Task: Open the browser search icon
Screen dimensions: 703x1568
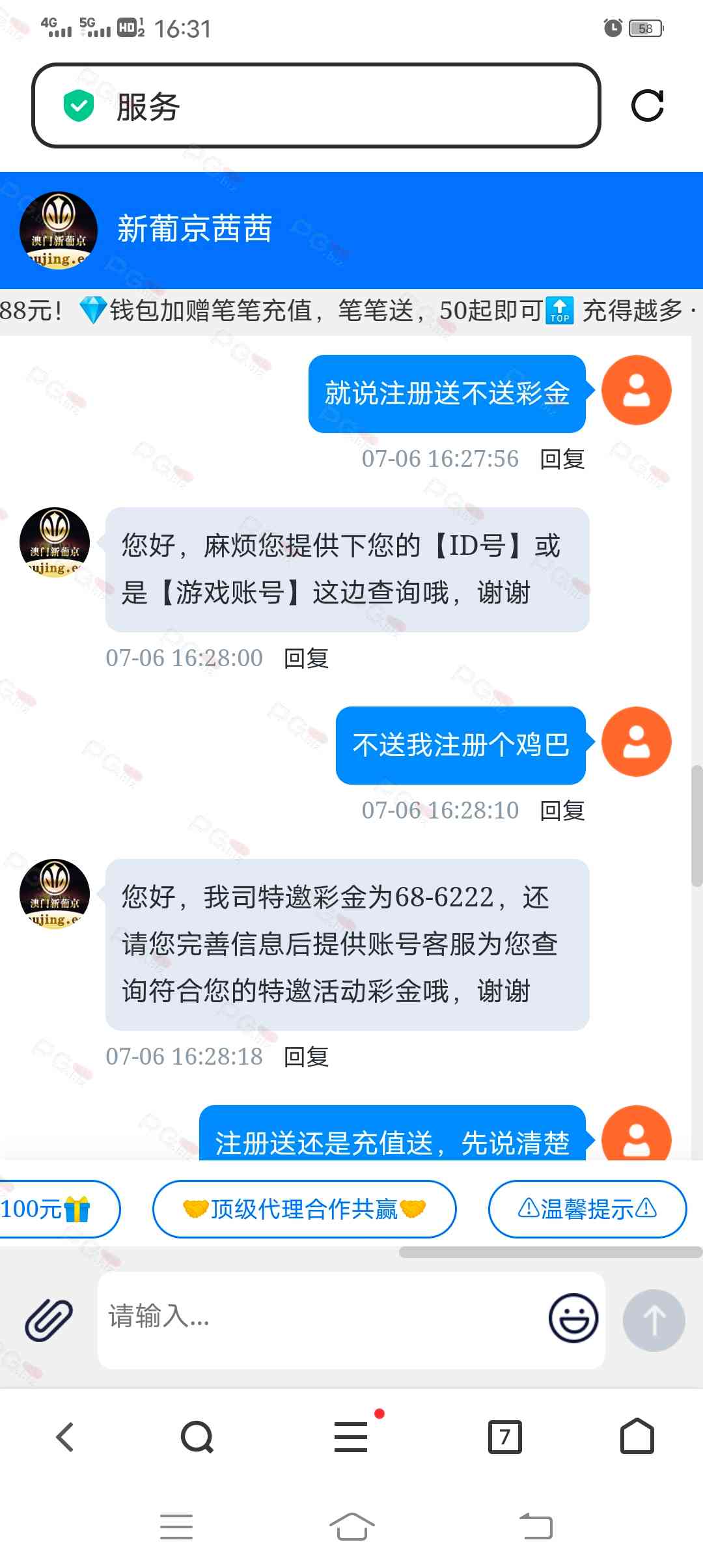Action: pyautogui.click(x=197, y=1437)
